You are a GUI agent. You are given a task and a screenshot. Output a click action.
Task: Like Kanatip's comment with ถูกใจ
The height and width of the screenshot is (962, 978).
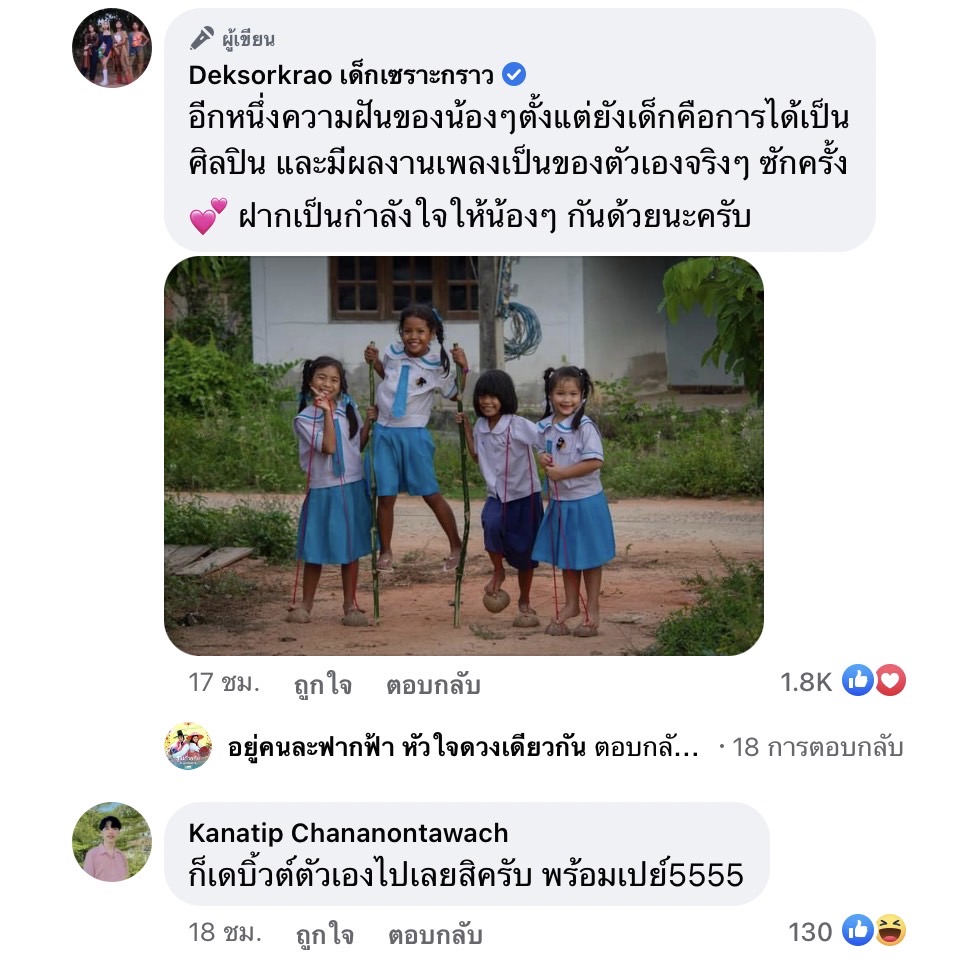pyautogui.click(x=324, y=935)
